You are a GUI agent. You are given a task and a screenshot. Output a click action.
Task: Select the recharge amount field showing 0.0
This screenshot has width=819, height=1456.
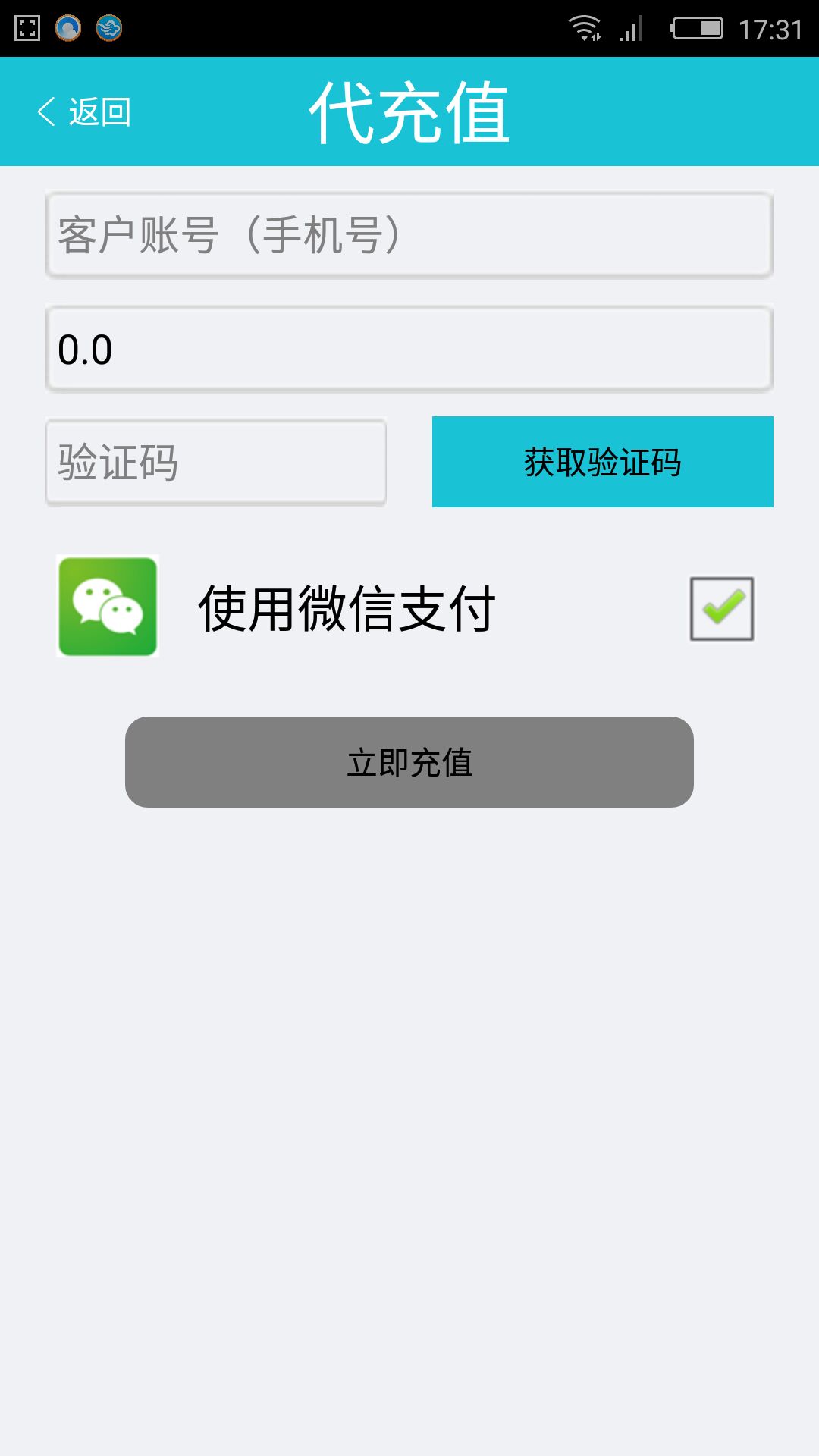409,349
